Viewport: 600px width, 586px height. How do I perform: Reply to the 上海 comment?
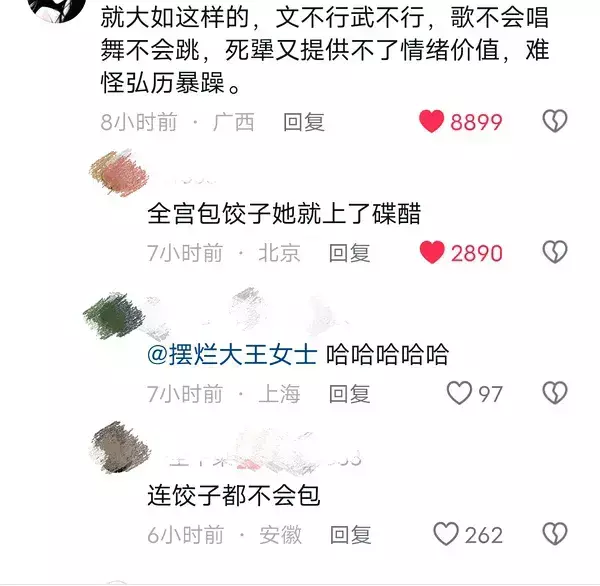pos(350,394)
